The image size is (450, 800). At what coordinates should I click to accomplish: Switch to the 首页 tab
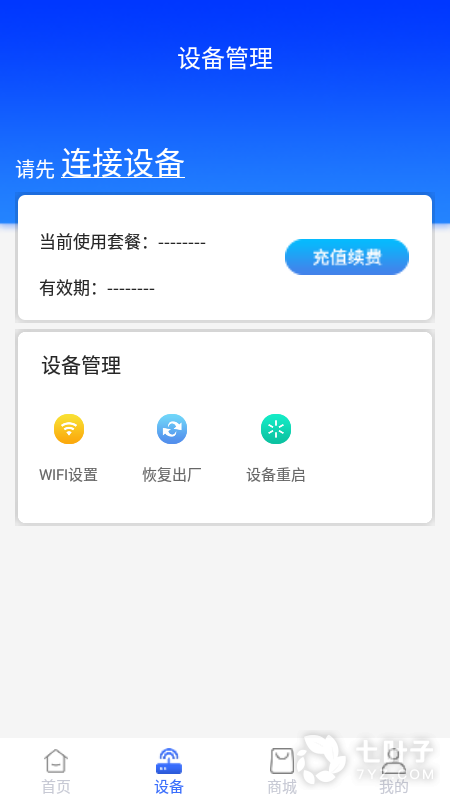(x=56, y=770)
